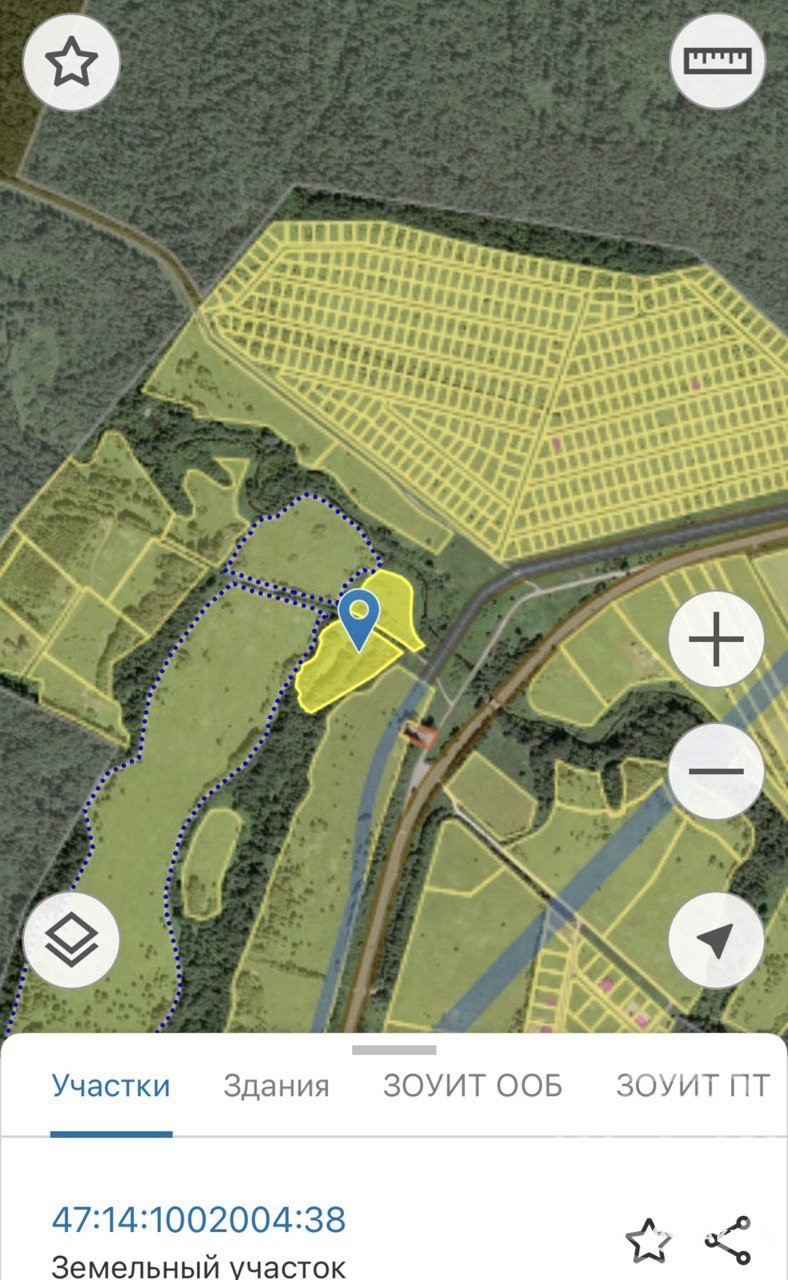Viewport: 788px width, 1280px height.
Task: Zoom in the map with plus button
Action: pos(716,640)
